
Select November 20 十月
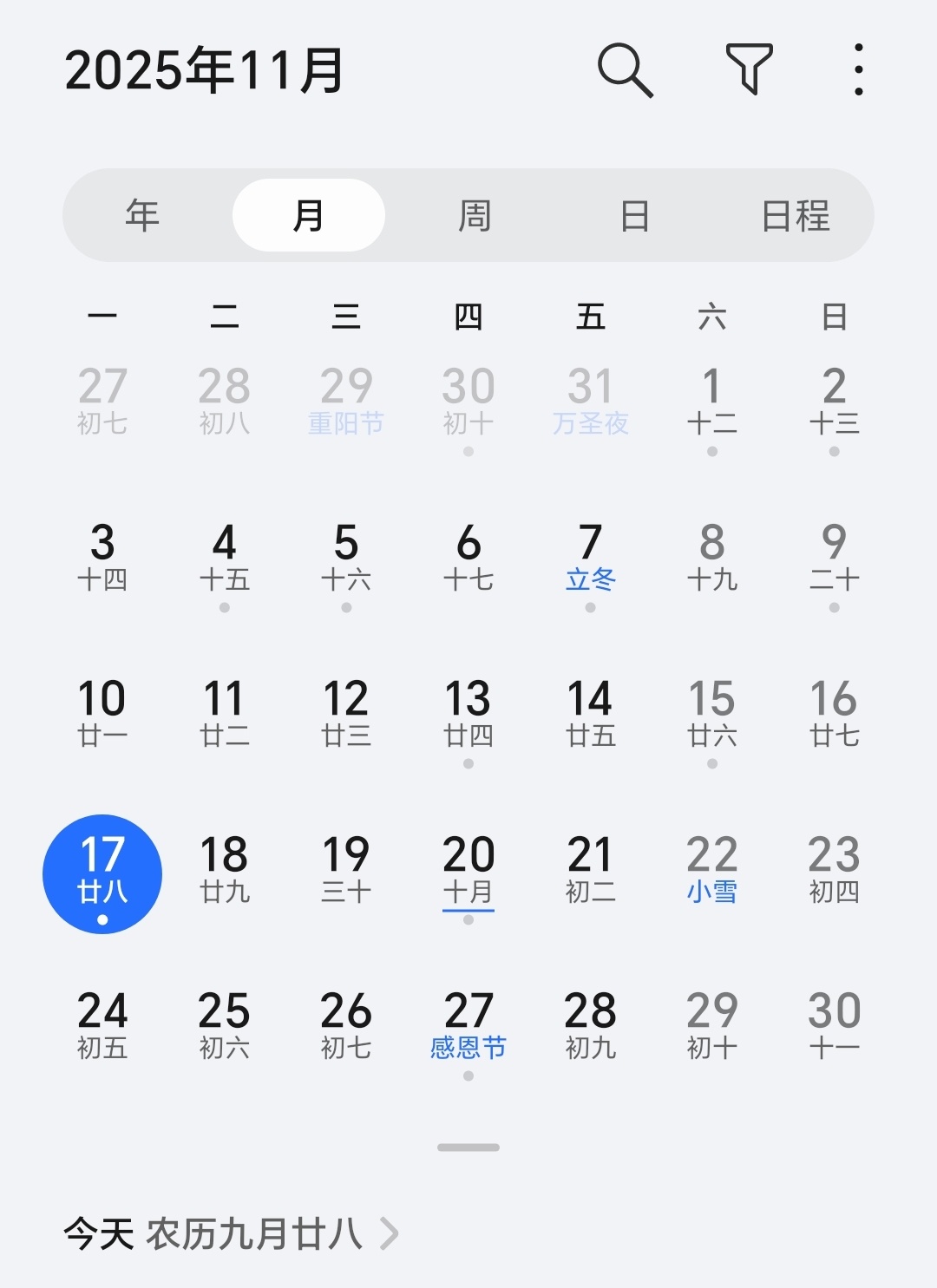click(468, 870)
